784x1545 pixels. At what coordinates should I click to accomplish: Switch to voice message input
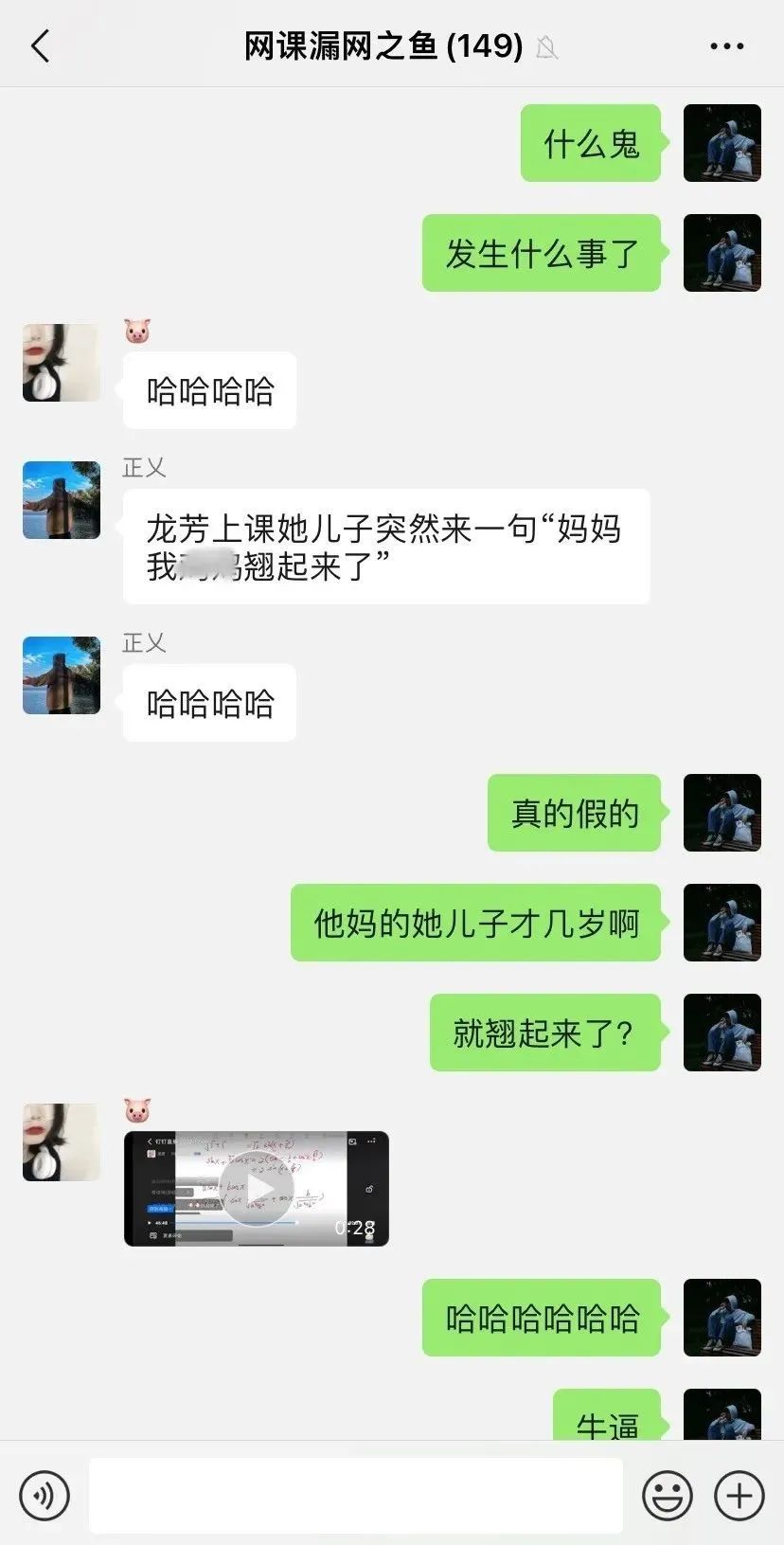pyautogui.click(x=44, y=1496)
